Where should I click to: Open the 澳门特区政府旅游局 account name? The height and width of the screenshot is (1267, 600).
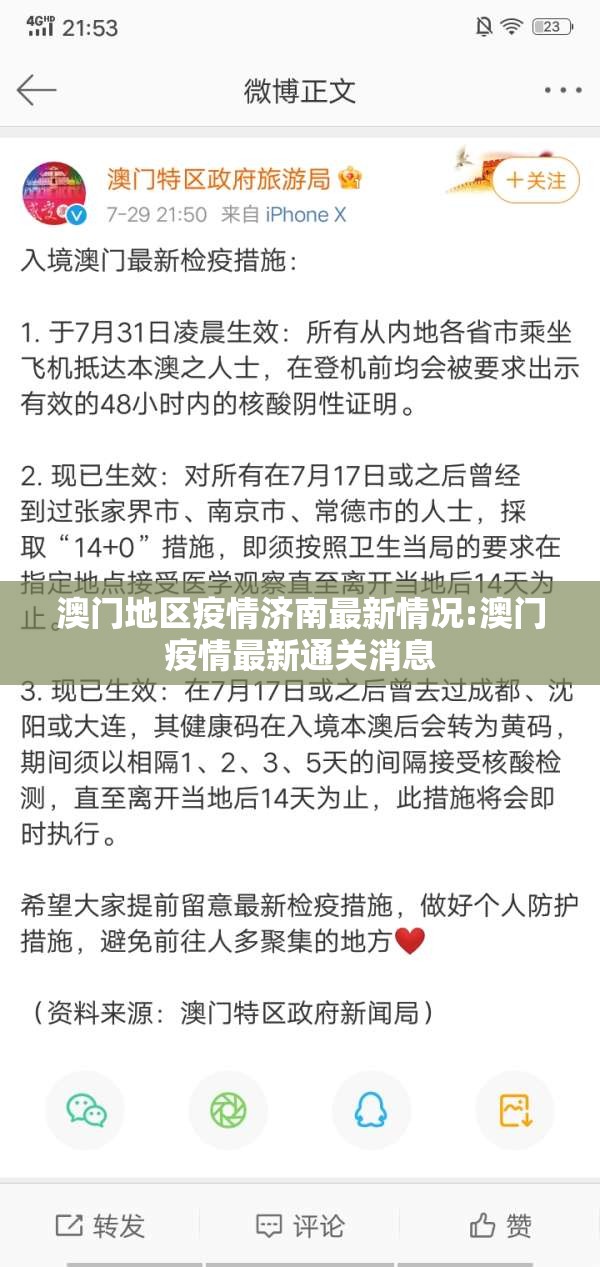218,179
